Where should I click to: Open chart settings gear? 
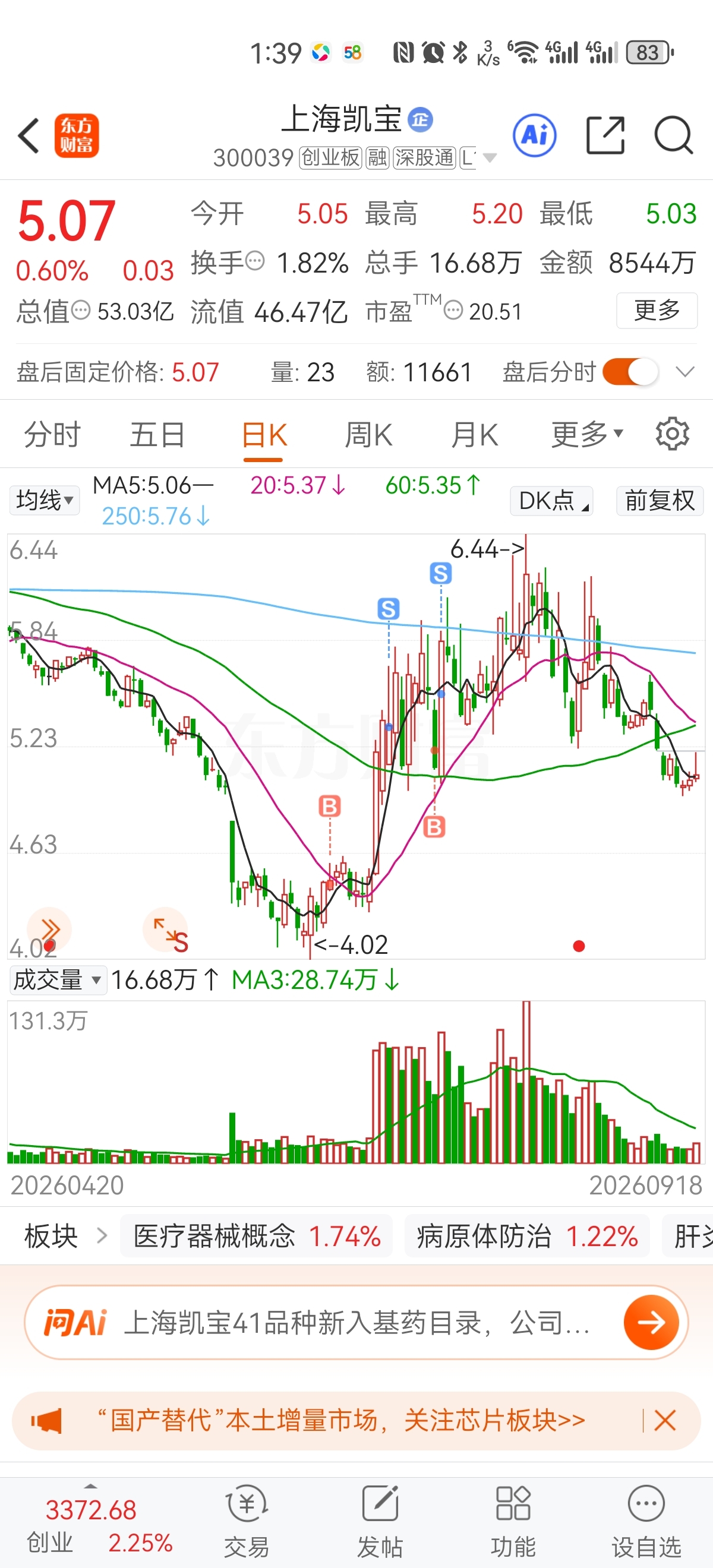[x=672, y=434]
